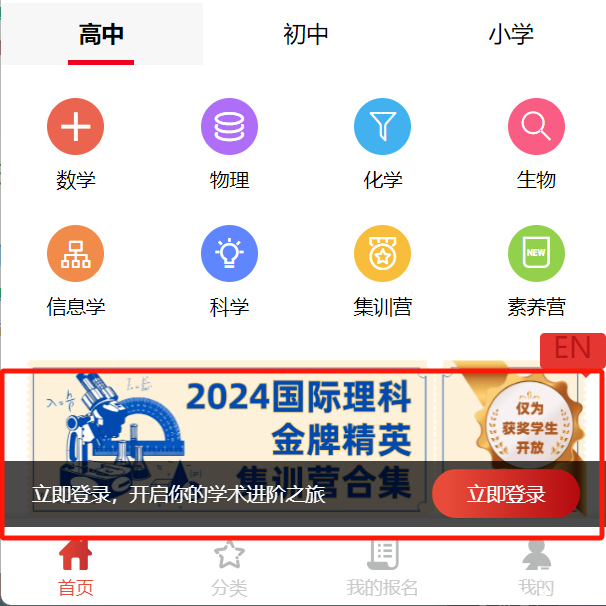Open the 分类 bottom tab
This screenshot has width=606, height=606.
pos(229,567)
